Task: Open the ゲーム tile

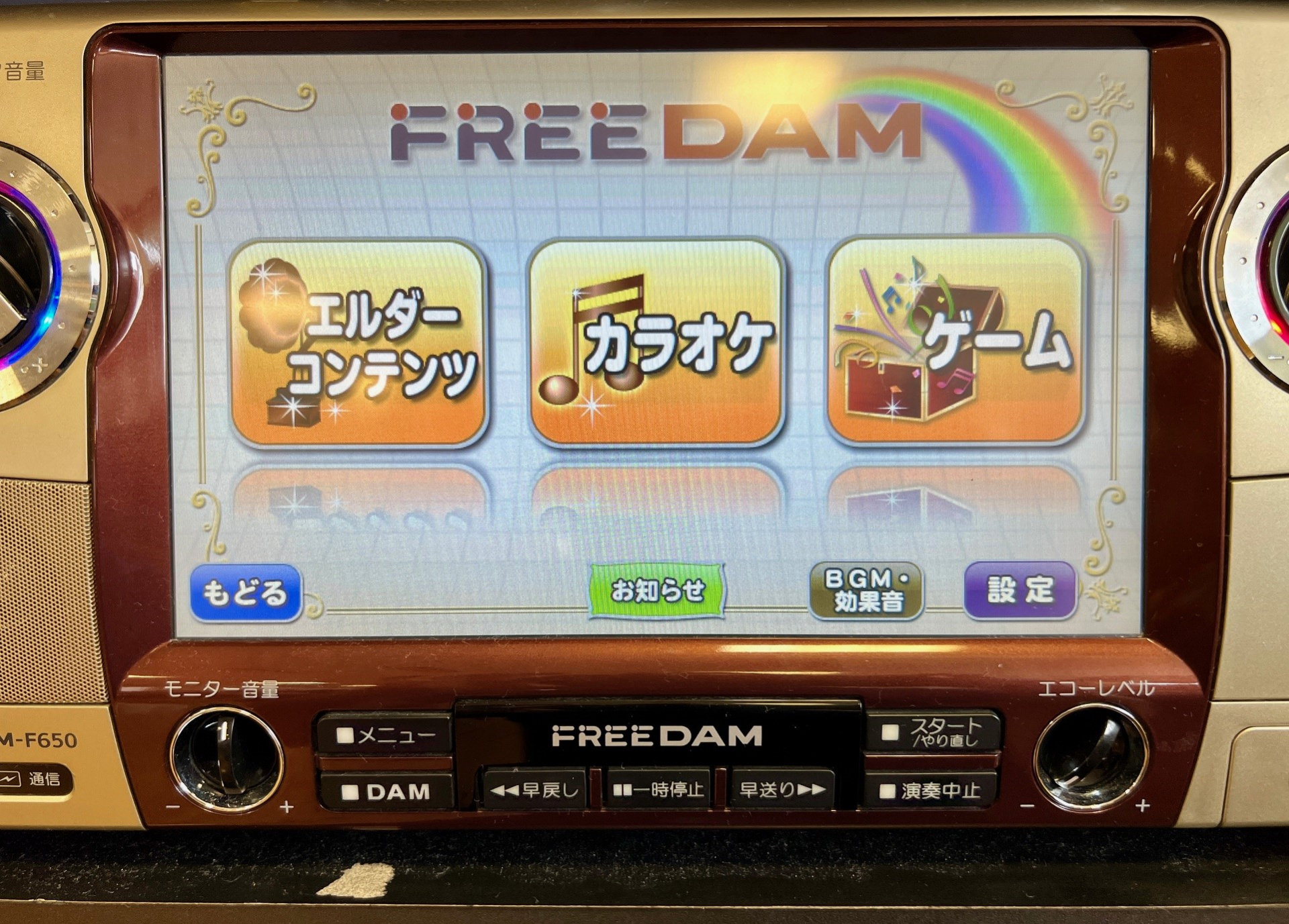Action: pyautogui.click(x=956, y=341)
